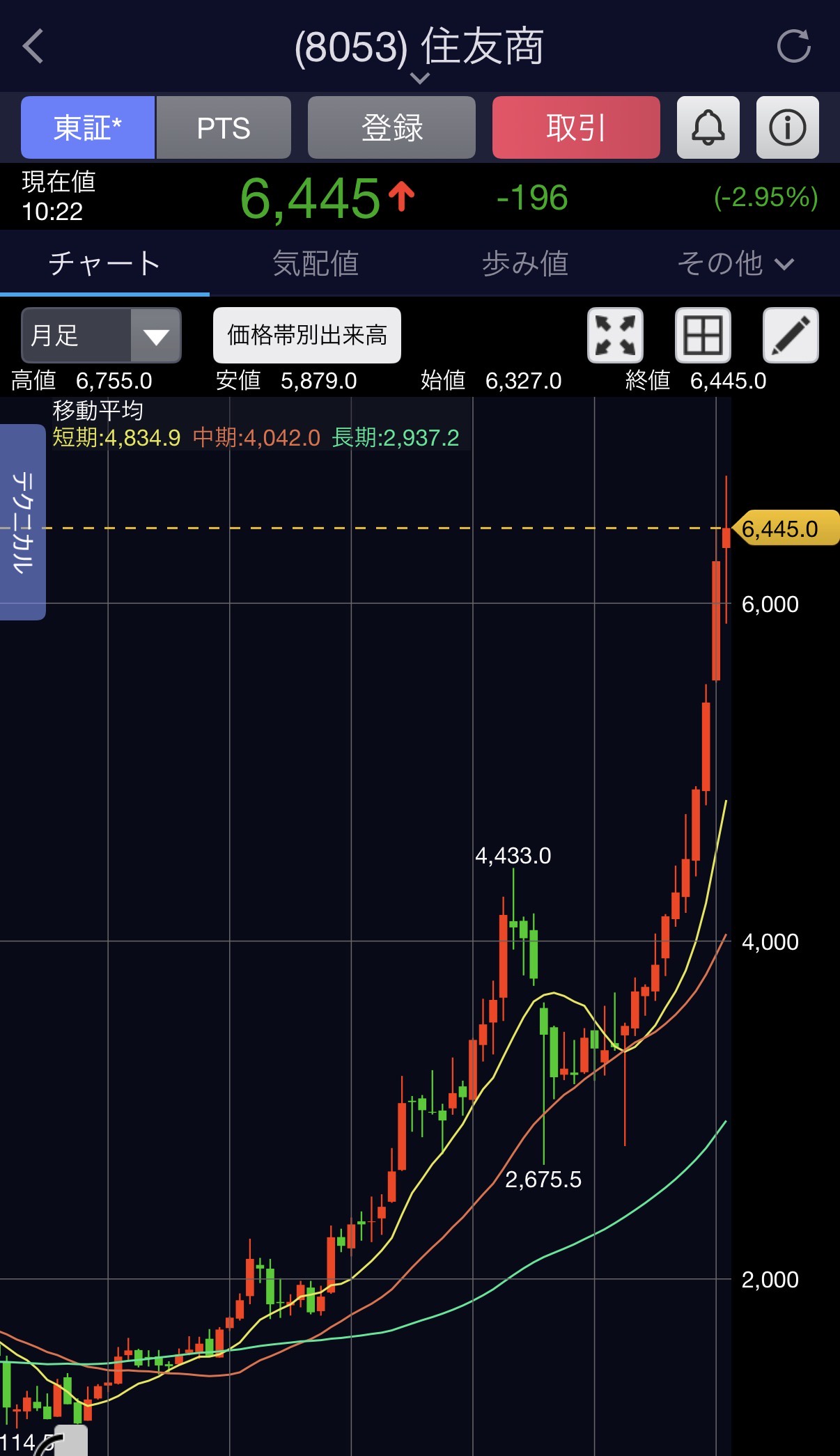Open the stock info icon
This screenshot has height=1456, width=840.
[x=787, y=128]
